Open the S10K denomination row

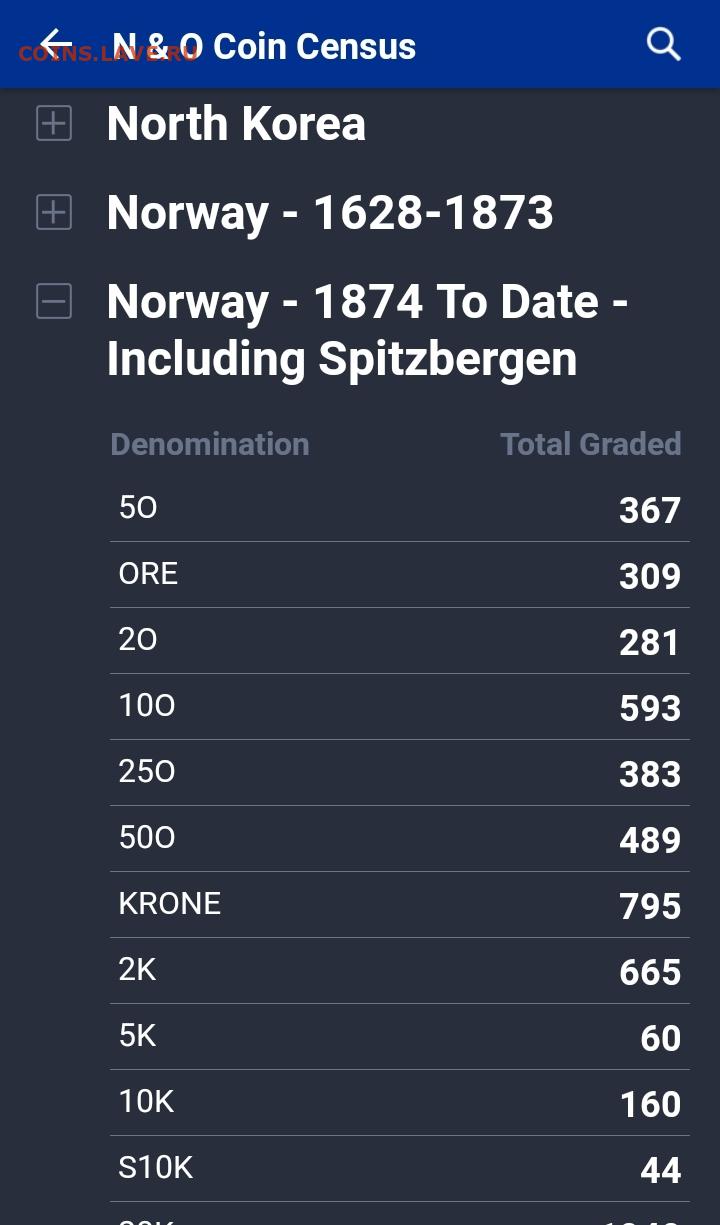[x=400, y=1169]
